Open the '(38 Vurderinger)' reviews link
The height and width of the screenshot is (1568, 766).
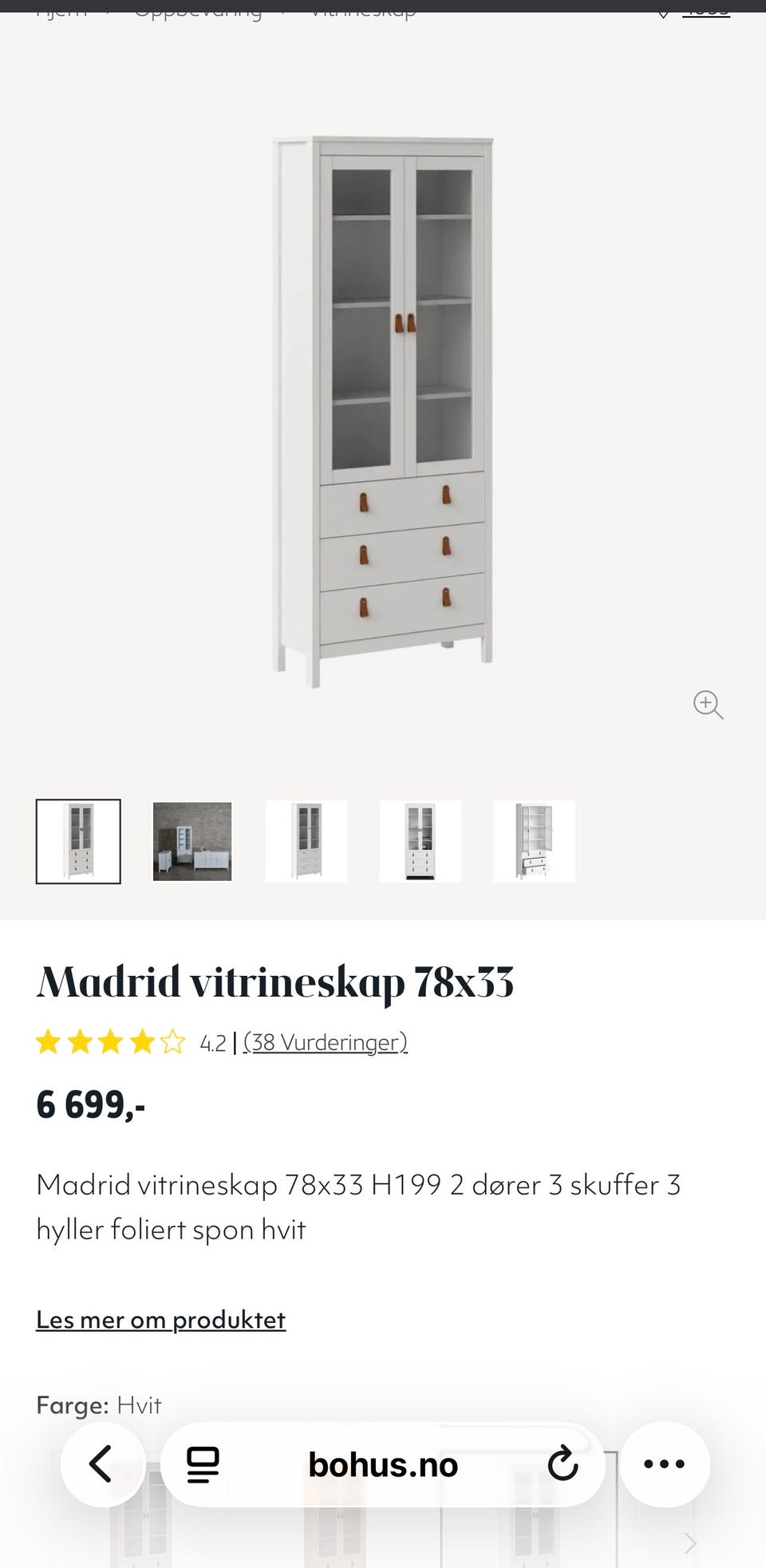click(325, 1041)
